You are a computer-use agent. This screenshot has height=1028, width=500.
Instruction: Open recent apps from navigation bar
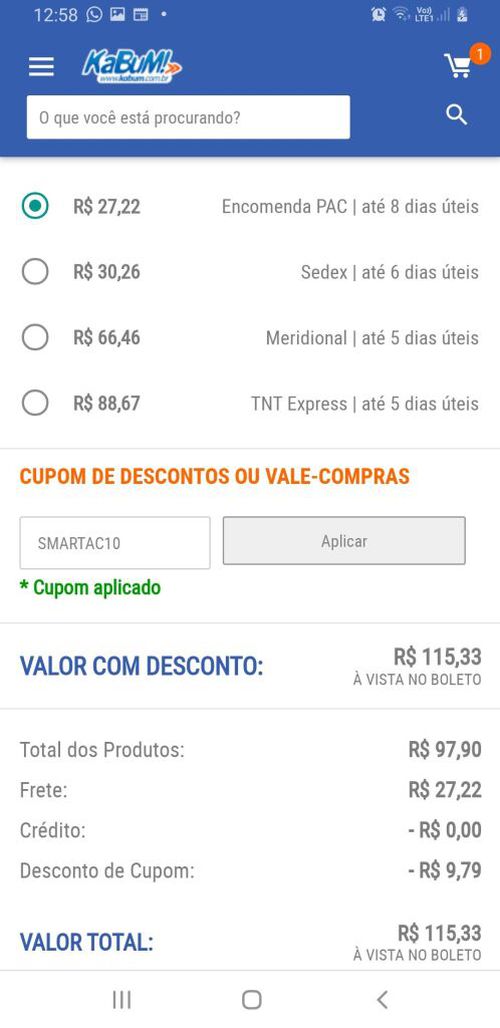[122, 1000]
